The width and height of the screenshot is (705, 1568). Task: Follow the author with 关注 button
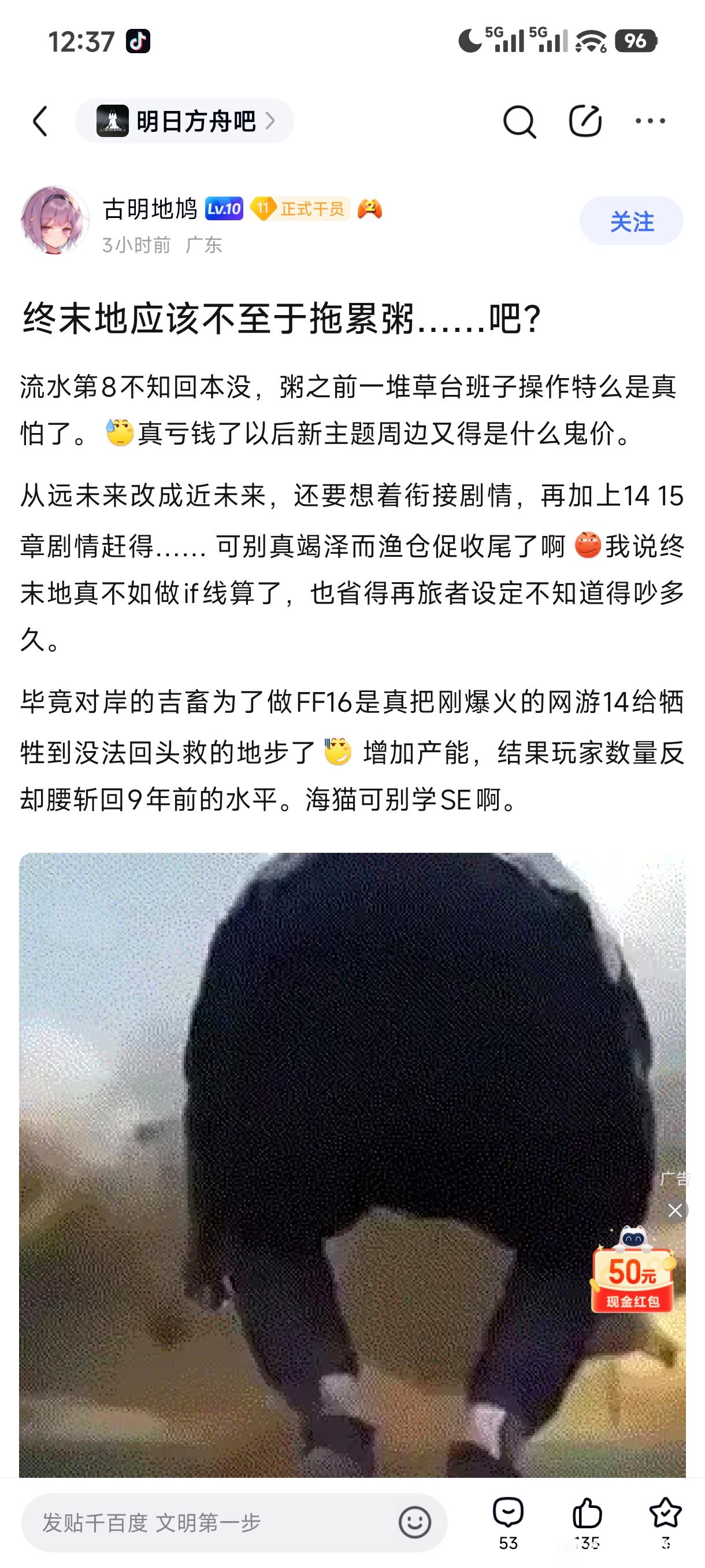click(632, 221)
